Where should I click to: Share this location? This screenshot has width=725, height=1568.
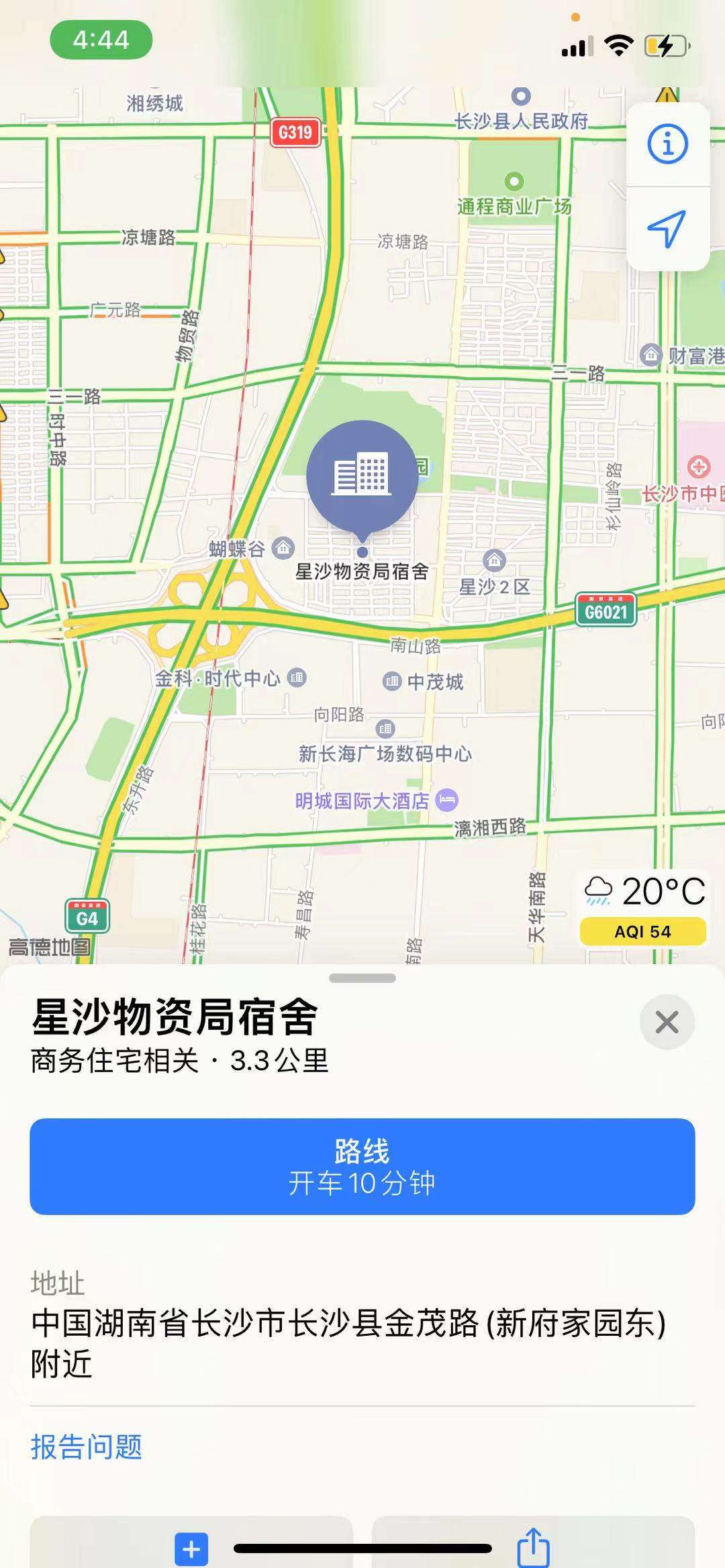(x=533, y=1547)
